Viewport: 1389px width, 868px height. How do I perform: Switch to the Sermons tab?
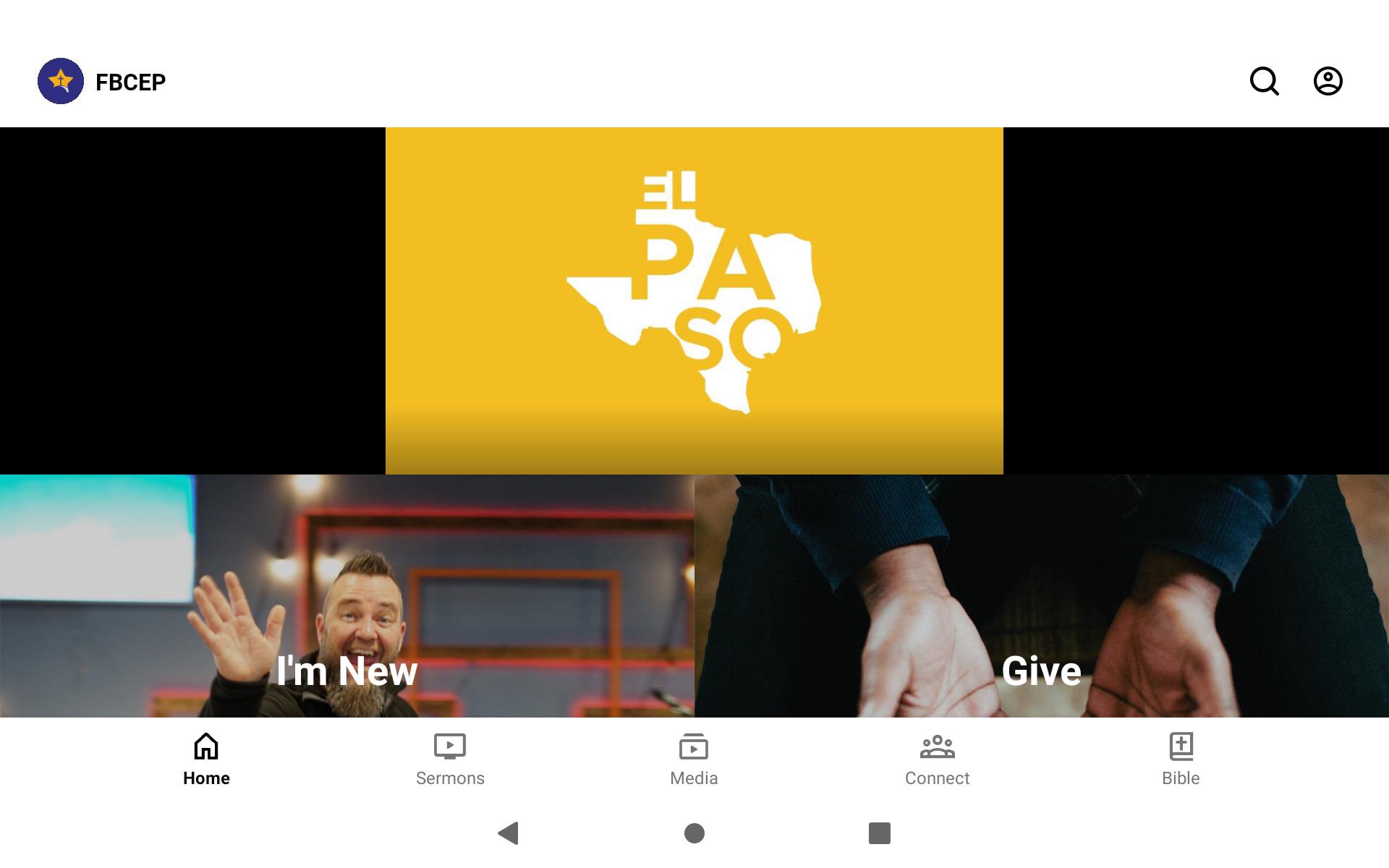click(x=450, y=759)
